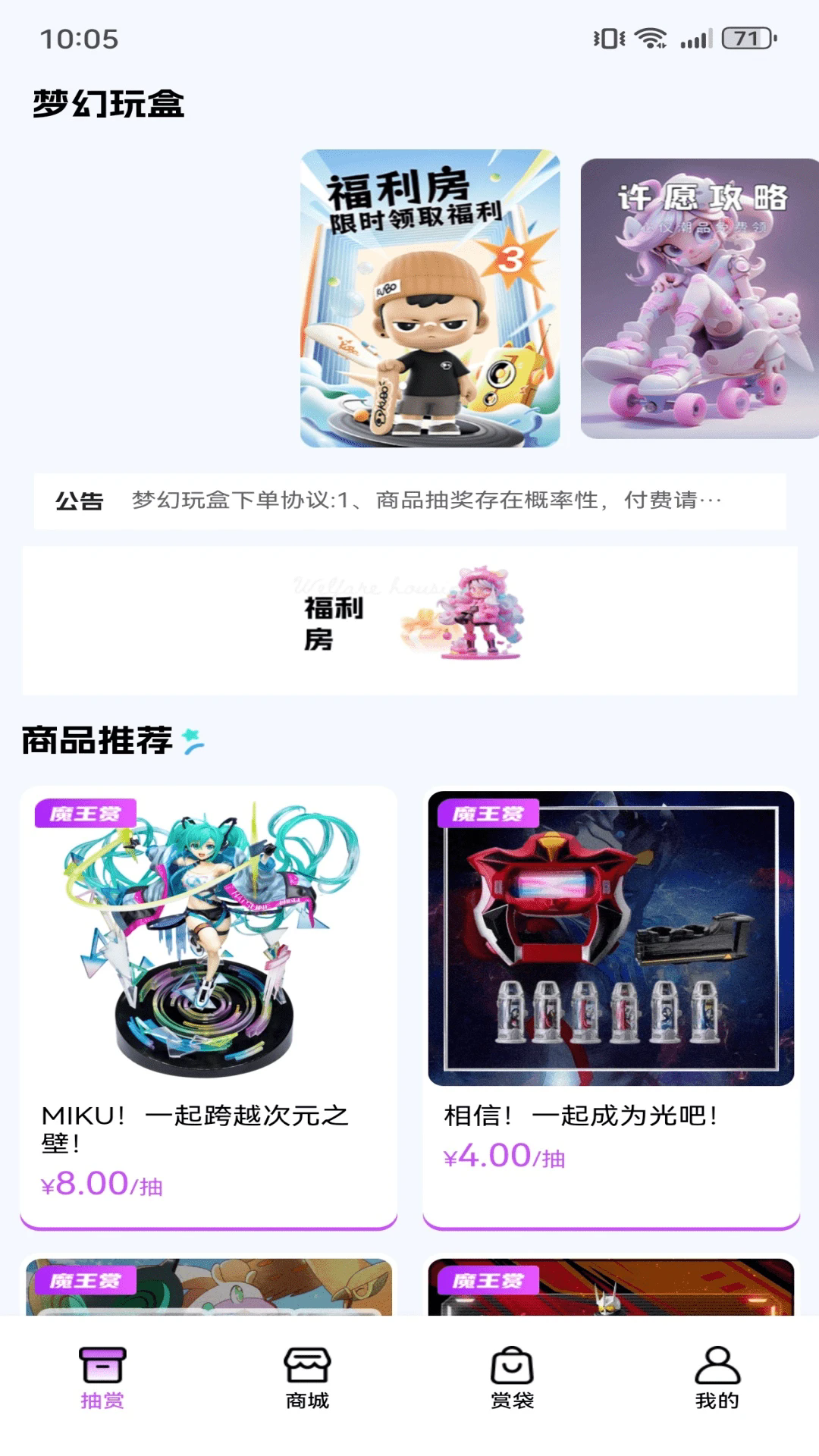Screen dimensions: 819x1456
Task: Enter the 福利房 welfare house section
Action: (409, 620)
